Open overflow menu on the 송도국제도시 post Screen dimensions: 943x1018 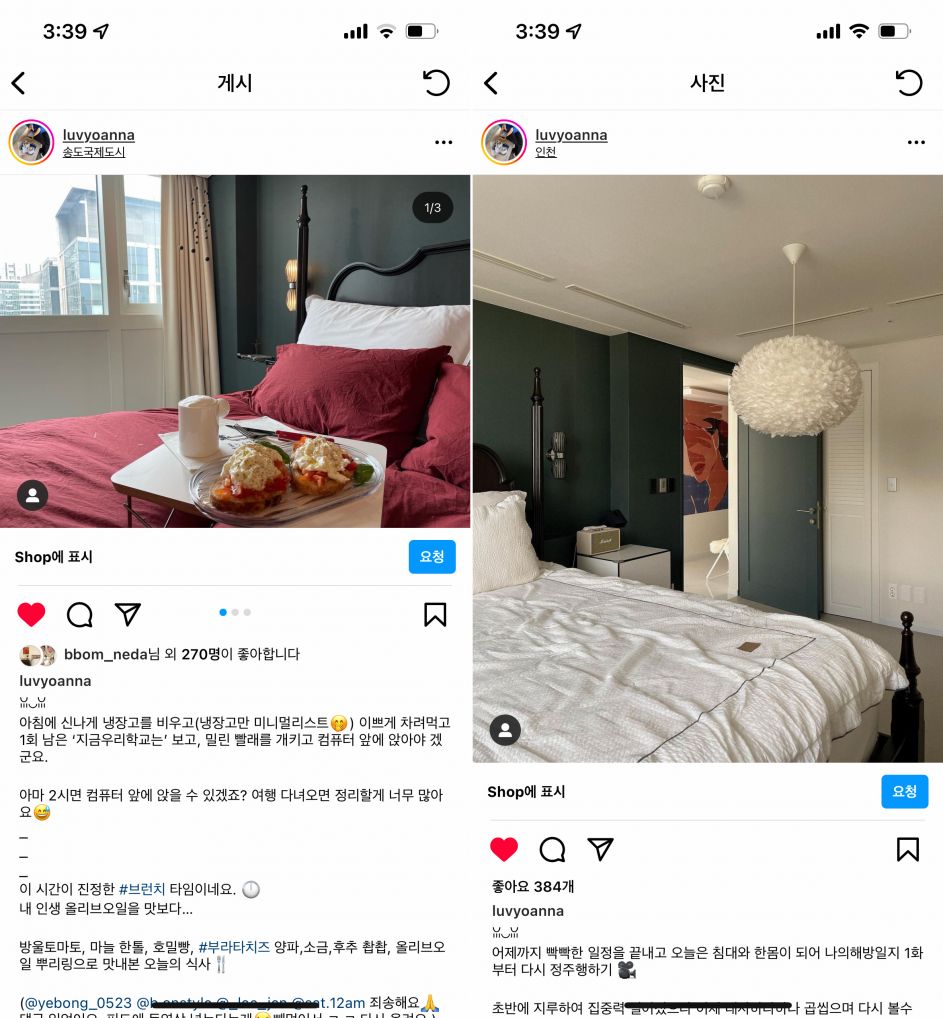click(444, 143)
